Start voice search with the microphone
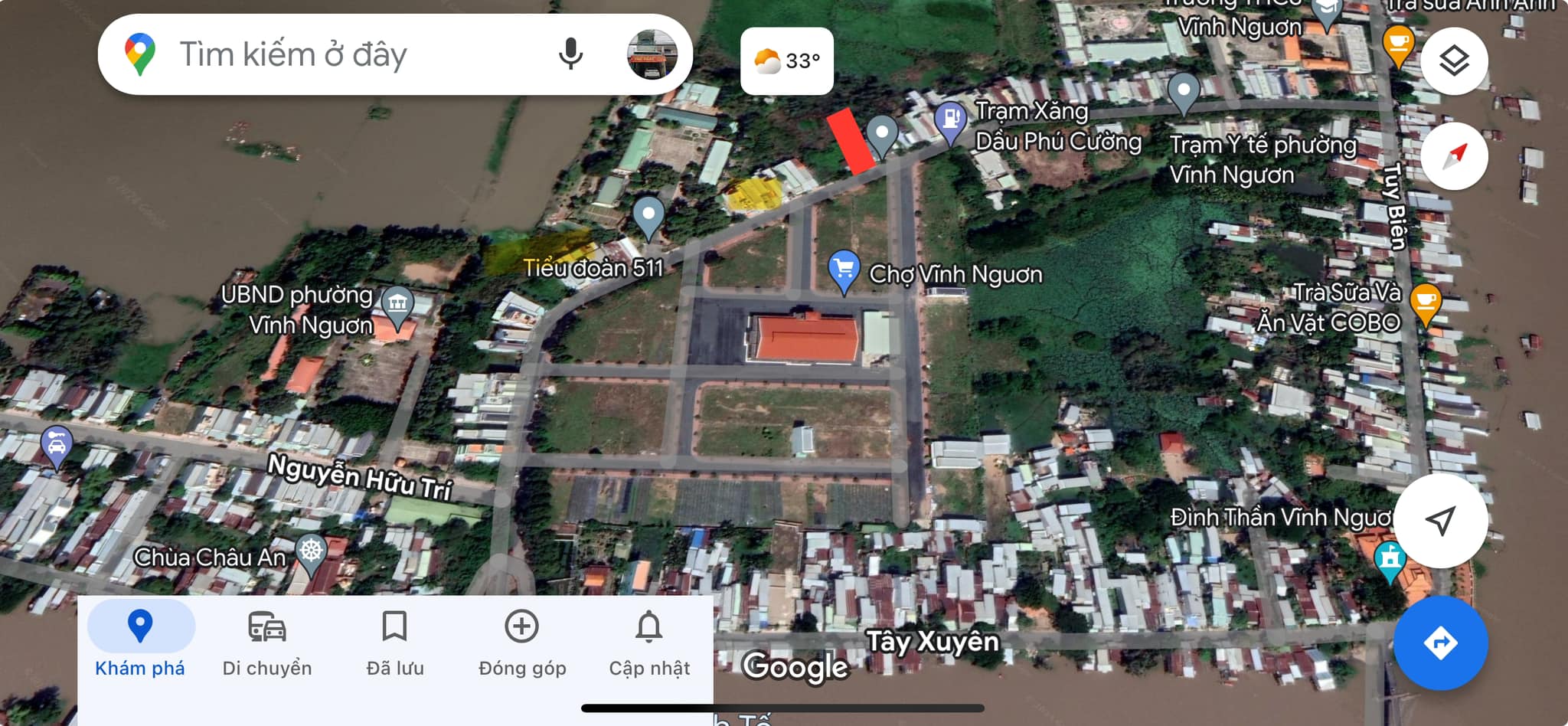 [570, 54]
